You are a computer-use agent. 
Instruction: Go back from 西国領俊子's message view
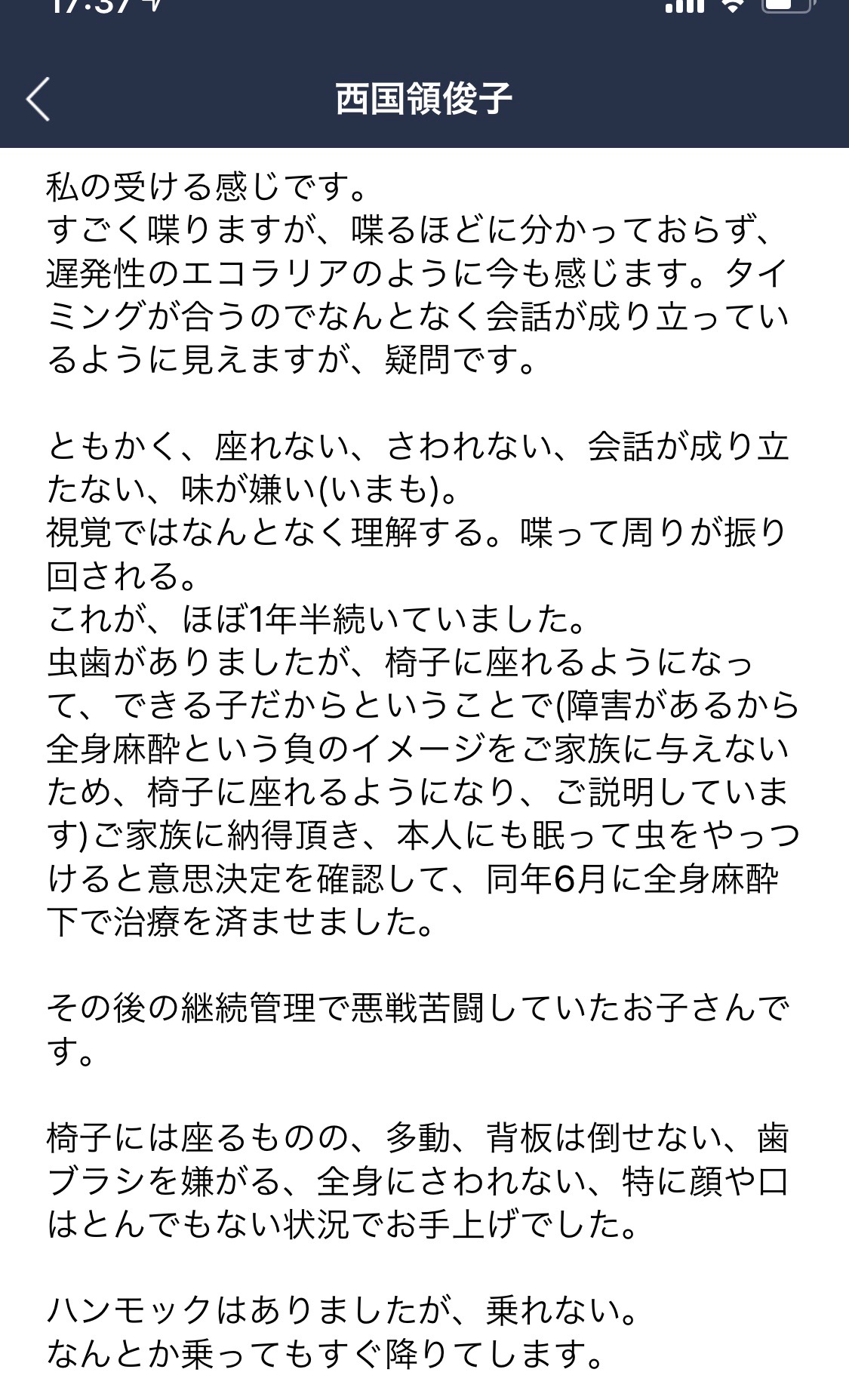click(38, 99)
